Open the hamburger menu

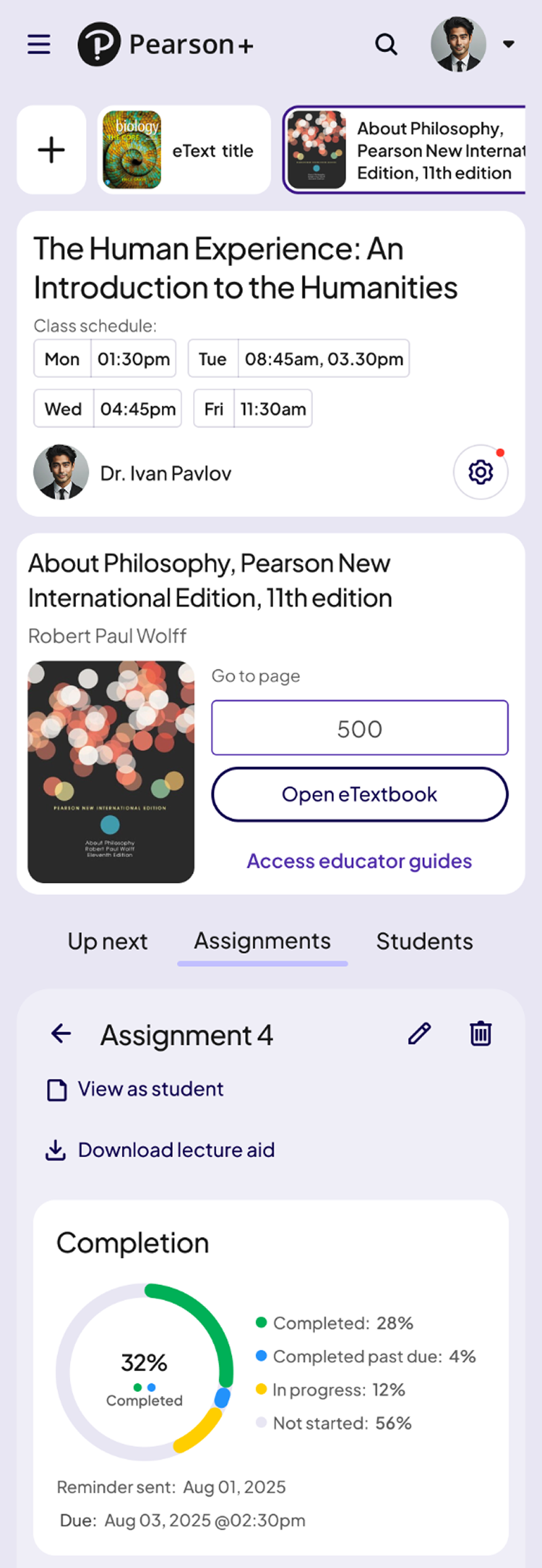[39, 45]
